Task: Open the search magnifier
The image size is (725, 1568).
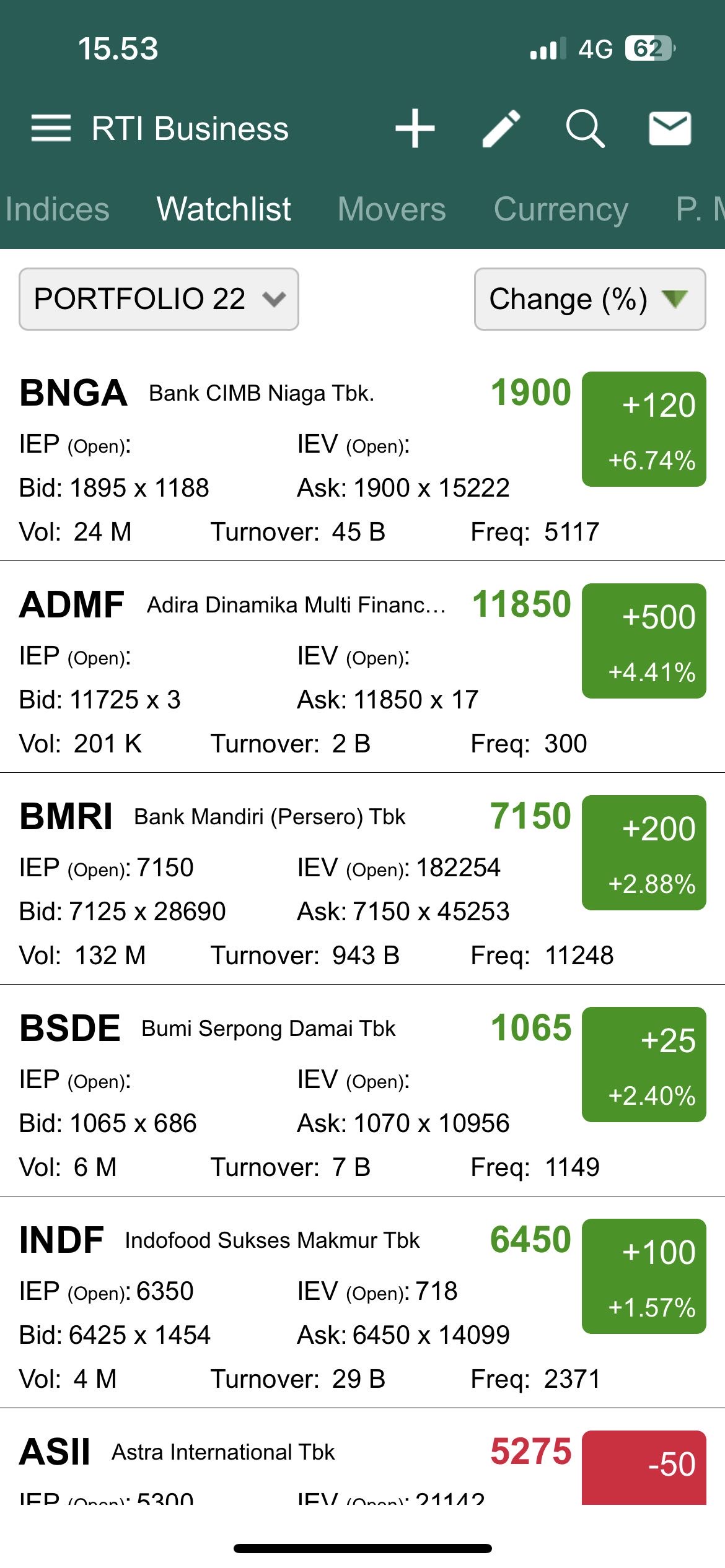Action: point(584,128)
